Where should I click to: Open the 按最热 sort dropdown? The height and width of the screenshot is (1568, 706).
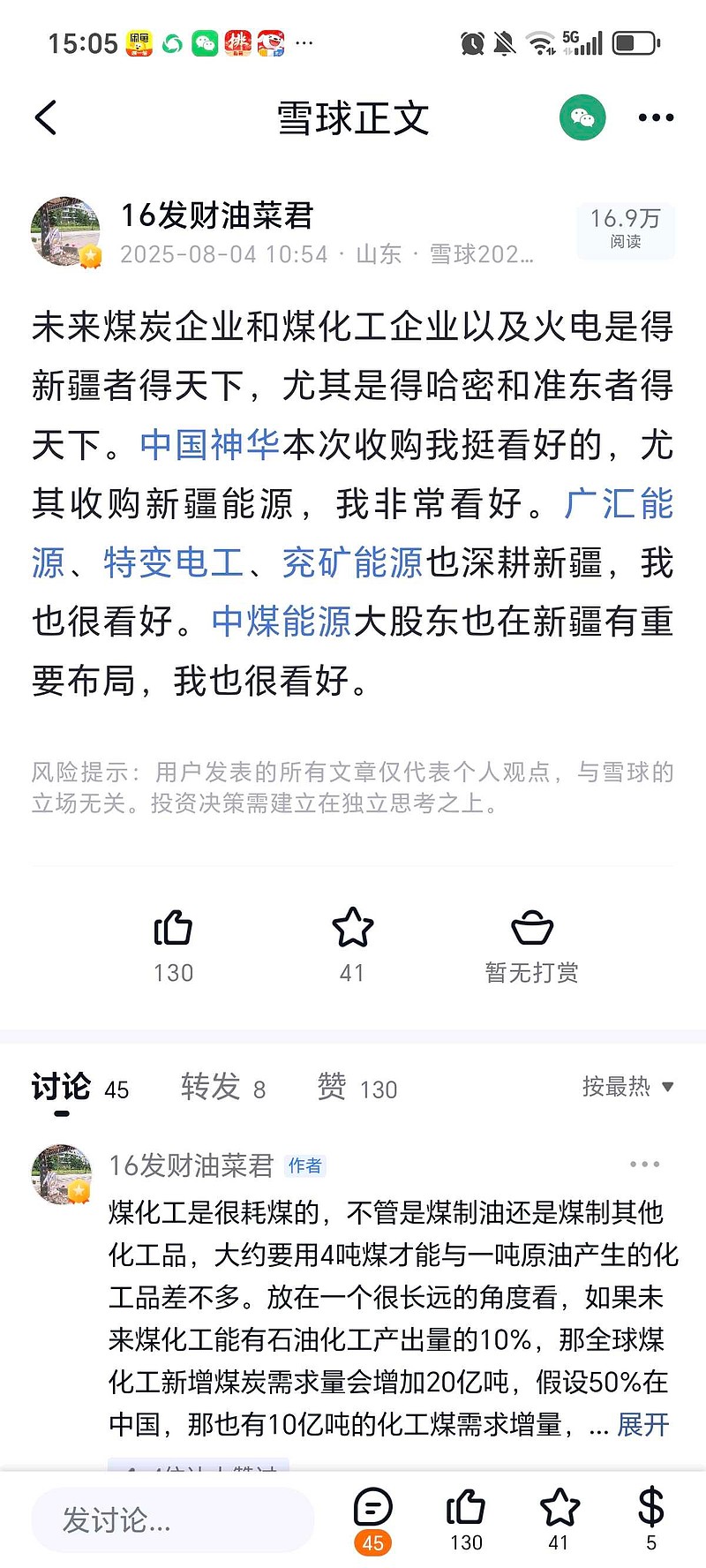627,1089
